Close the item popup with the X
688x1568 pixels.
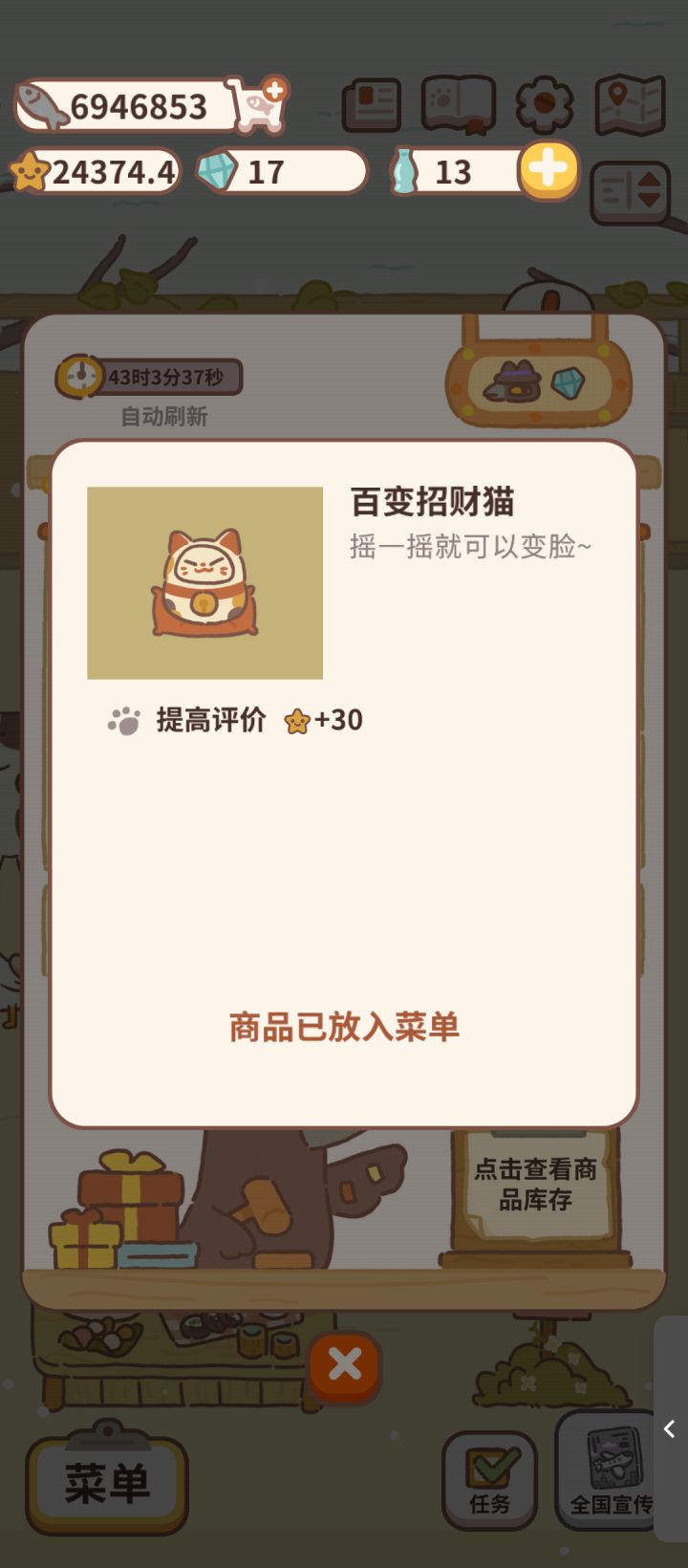coord(344,1366)
